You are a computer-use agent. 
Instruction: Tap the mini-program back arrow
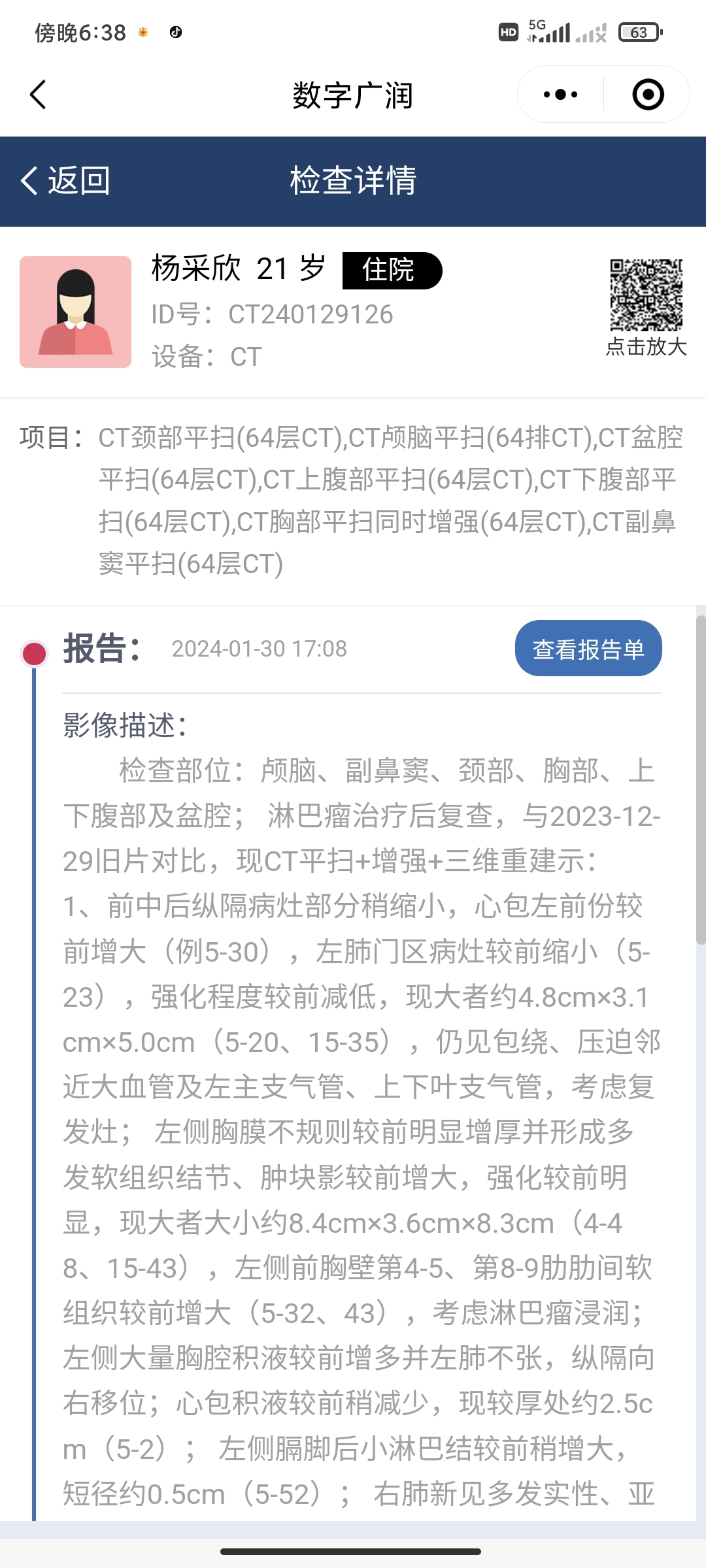tap(39, 95)
